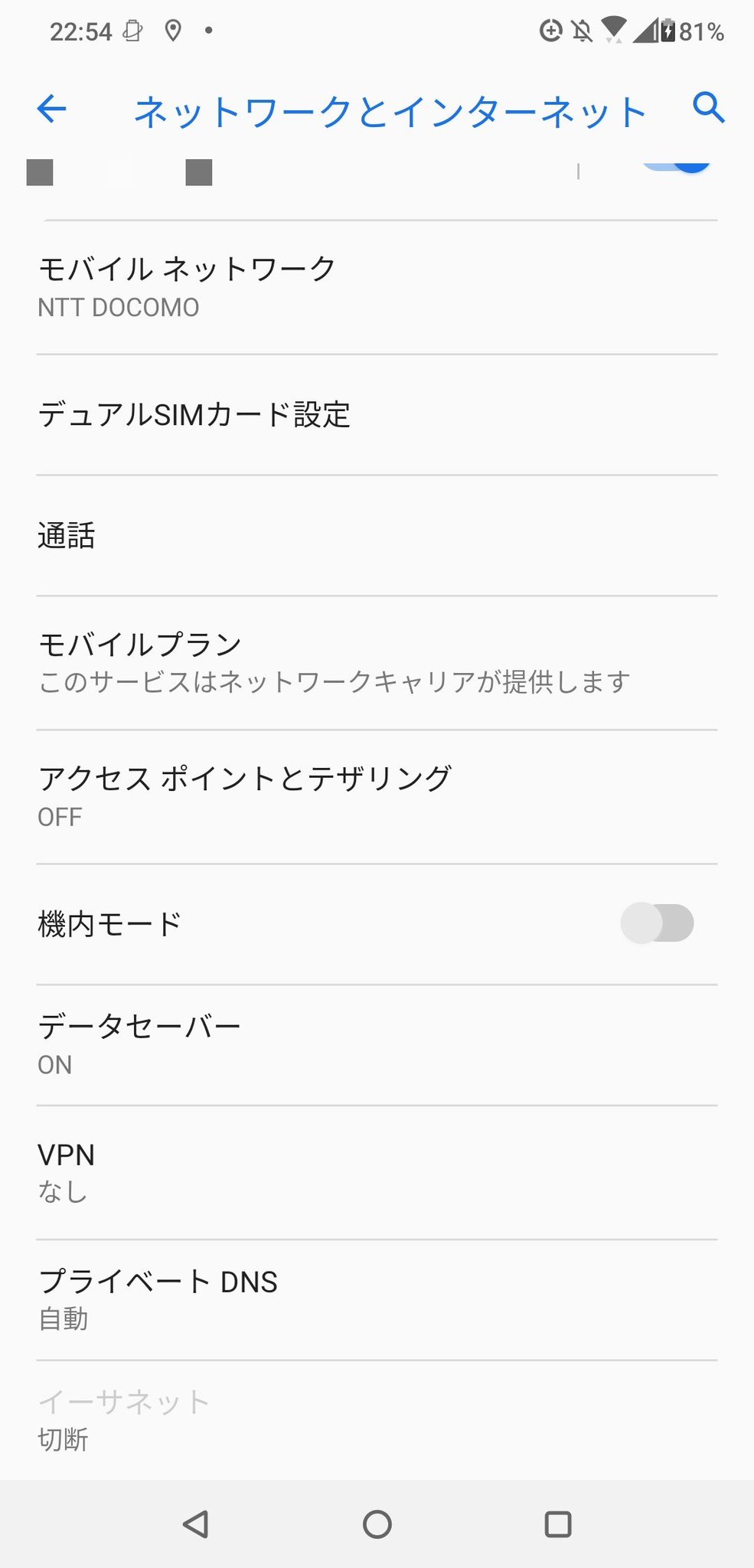Open VPN settings
Viewport: 754px width, 1568px height.
[377, 1173]
